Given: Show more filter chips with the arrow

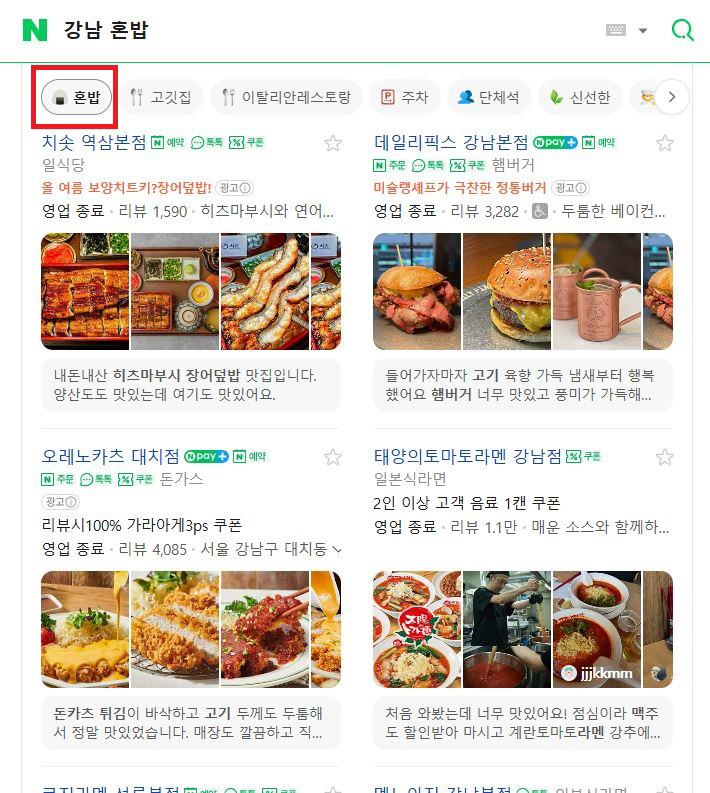Looking at the screenshot, I should tap(672, 97).
